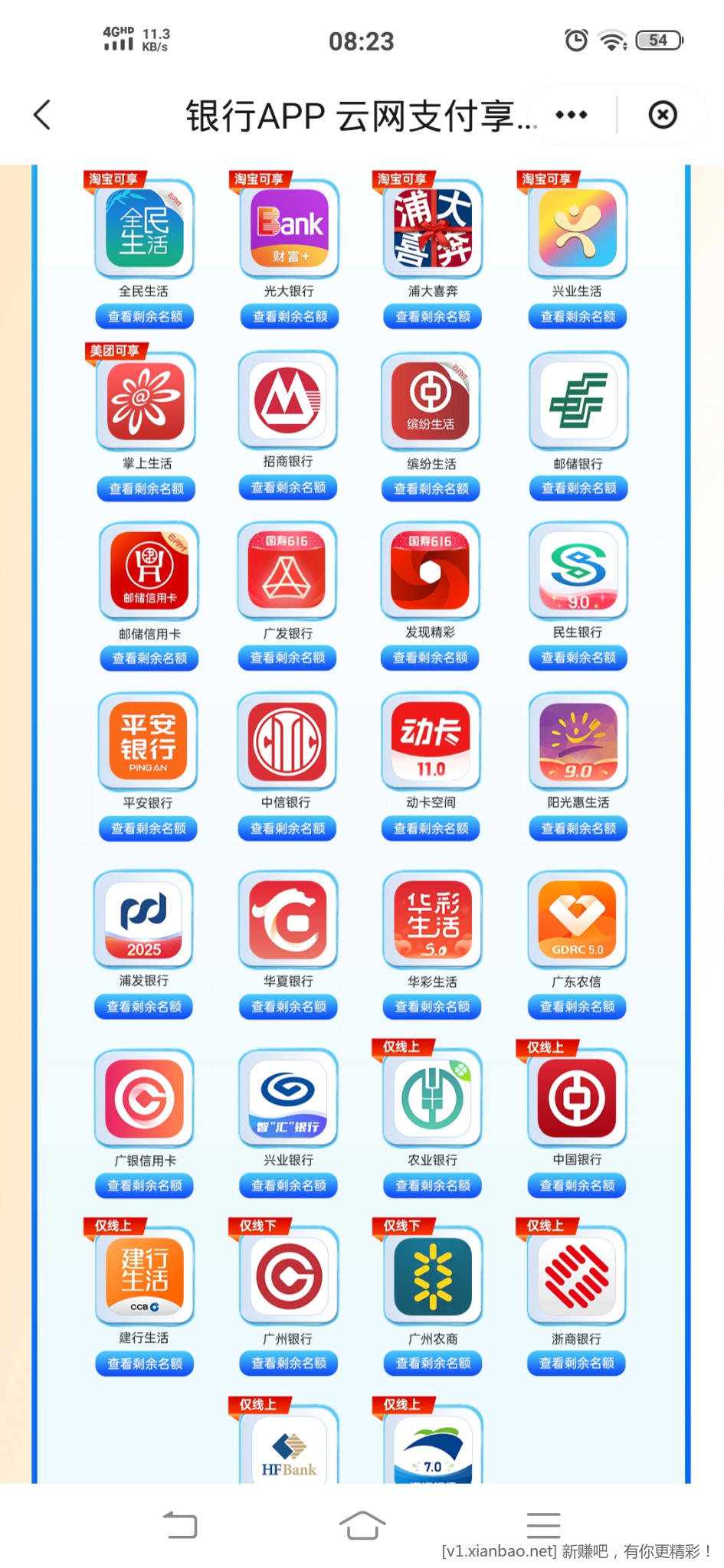The height and width of the screenshot is (1568, 724).
Task: View remaining quota for 民生银行
Action: (x=578, y=658)
